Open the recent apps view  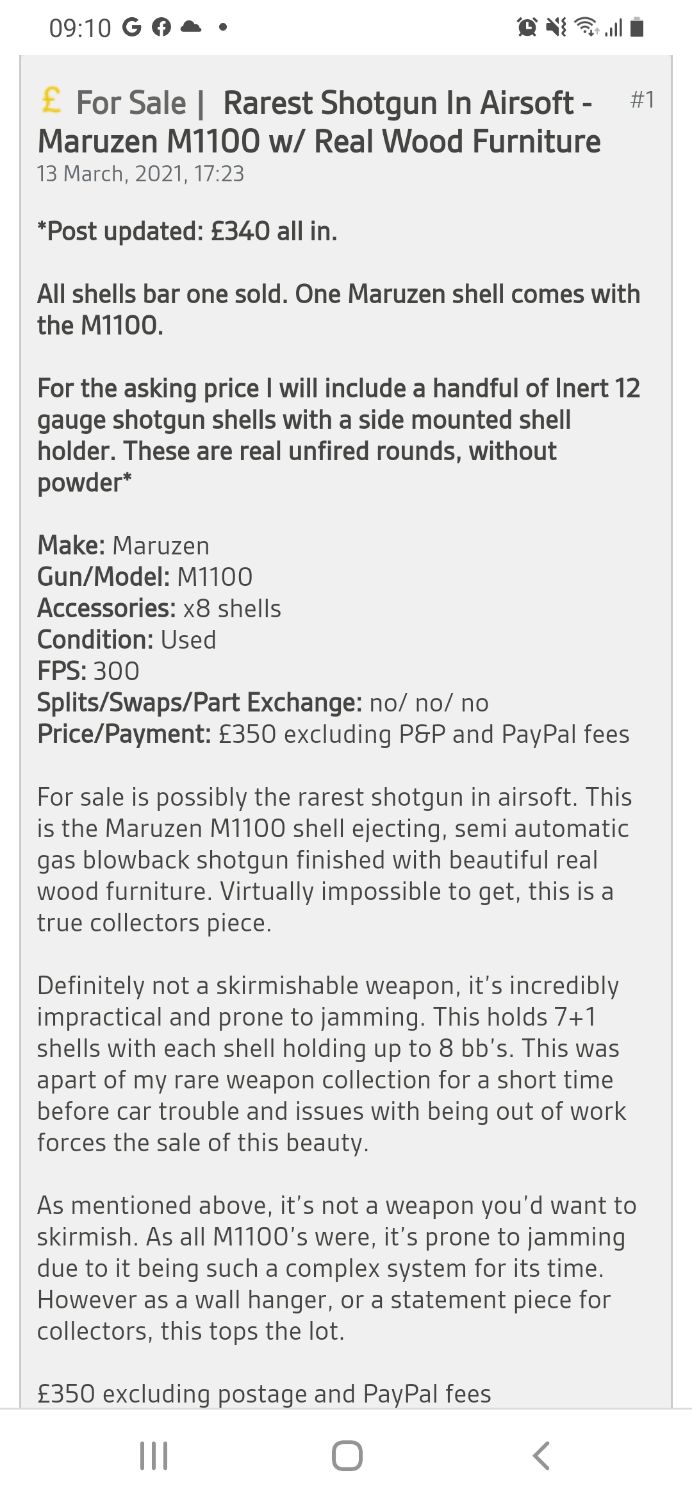point(153,1455)
